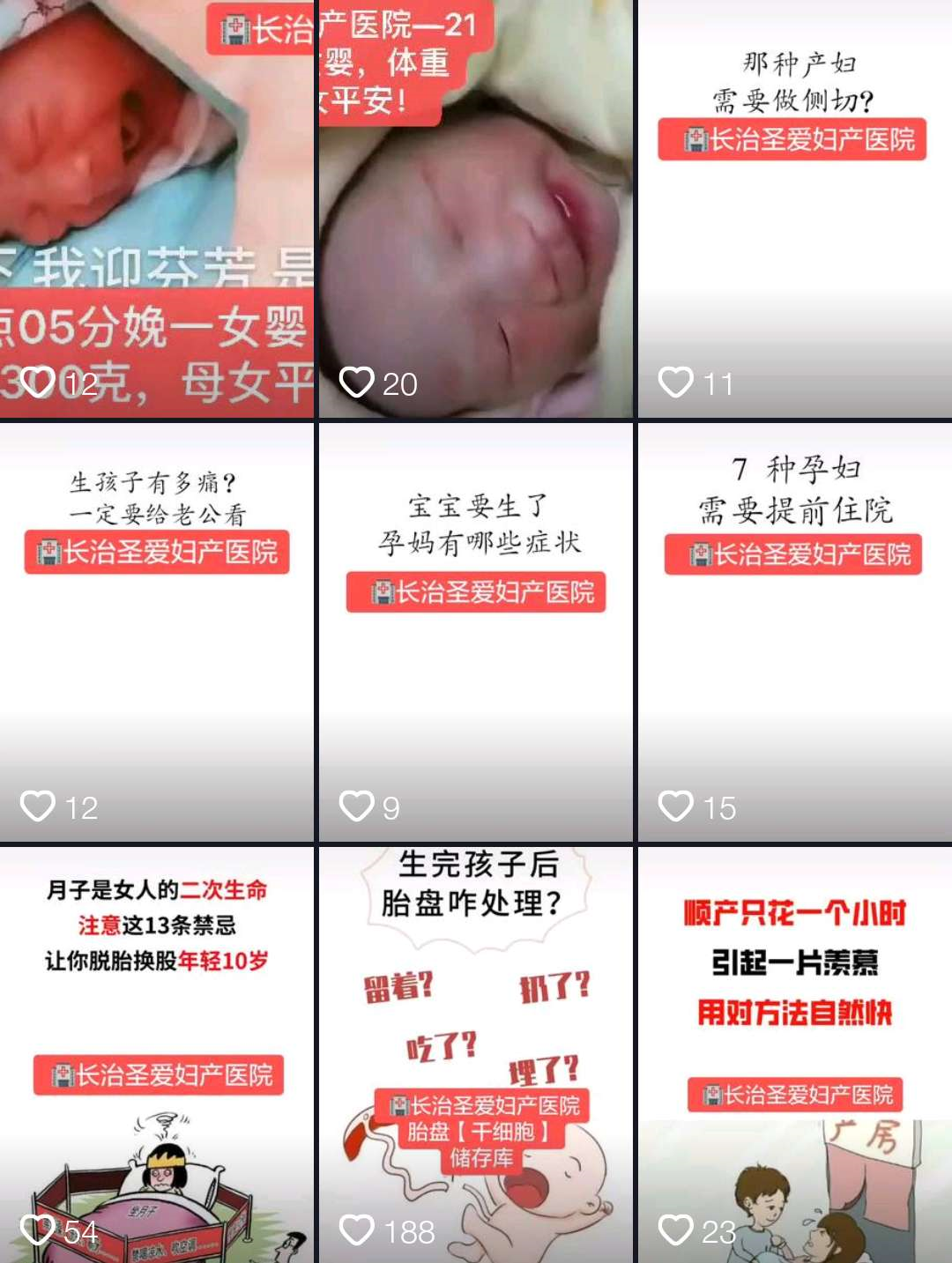Open video 生孩子有多痛
Screen dimensions: 952x1263
tap(157, 632)
